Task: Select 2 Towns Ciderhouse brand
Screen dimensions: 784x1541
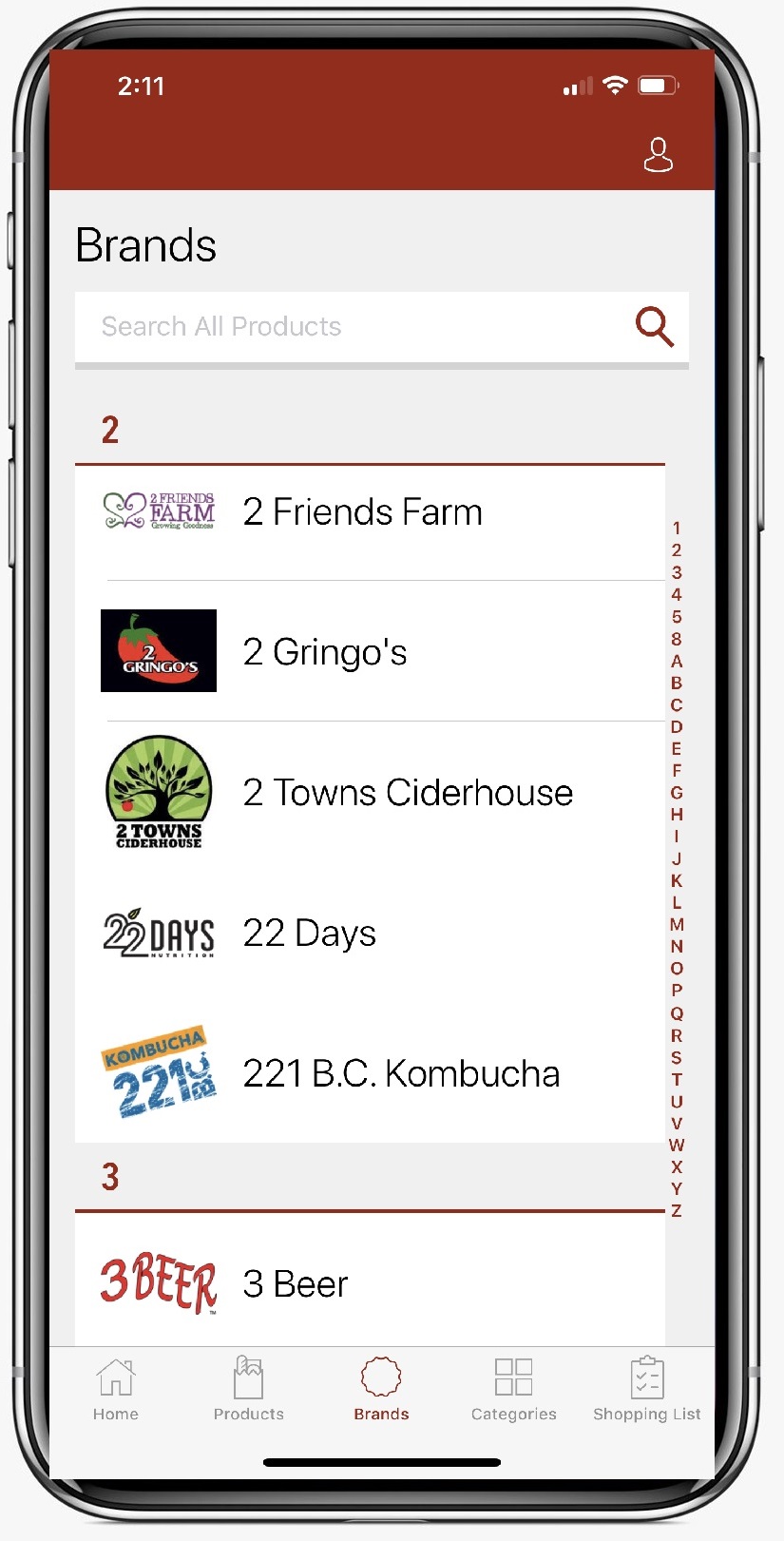Action: [370, 792]
